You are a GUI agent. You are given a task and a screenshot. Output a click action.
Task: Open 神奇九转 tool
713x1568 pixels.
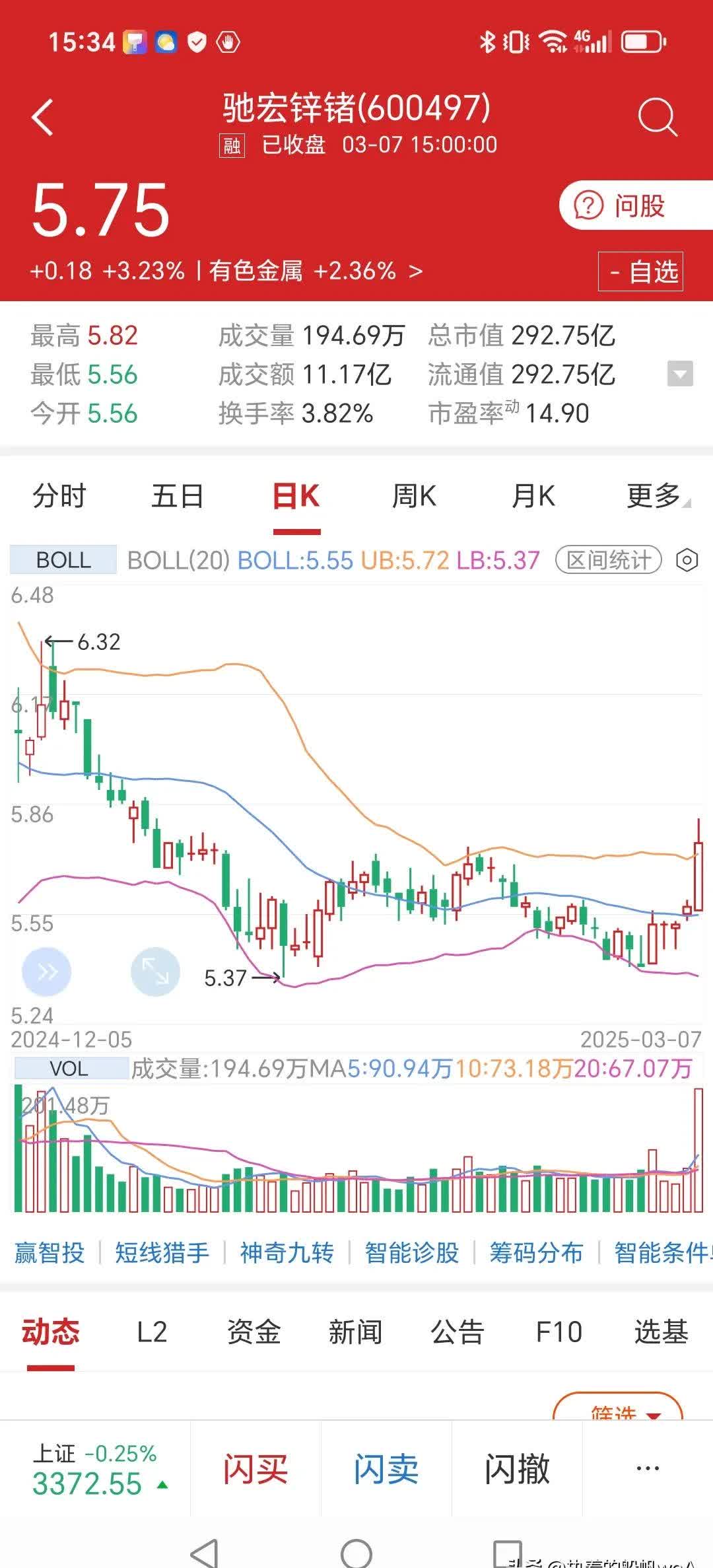pos(287,1253)
